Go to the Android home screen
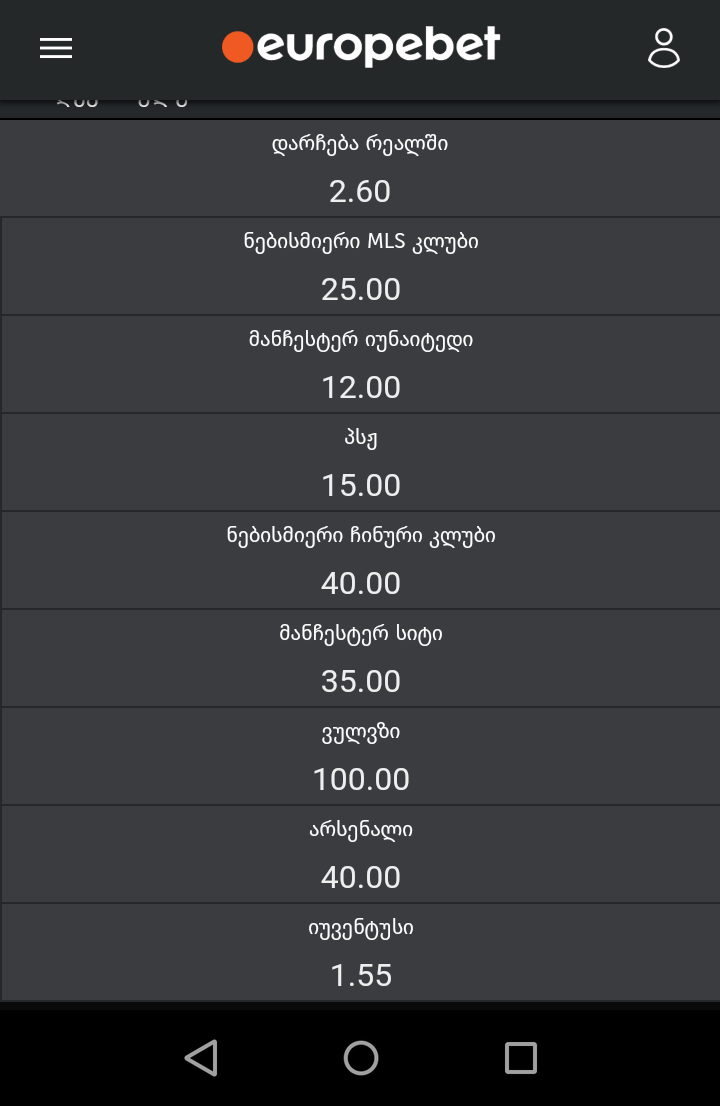Image resolution: width=720 pixels, height=1106 pixels. coord(361,1058)
